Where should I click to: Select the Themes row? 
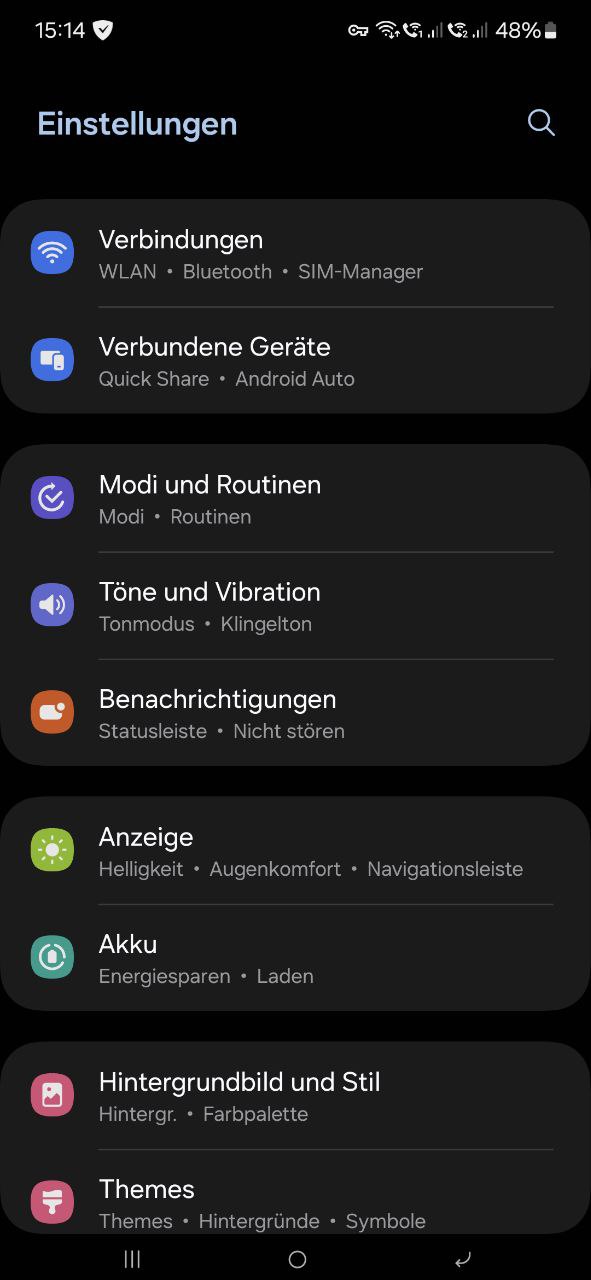[295, 1192]
